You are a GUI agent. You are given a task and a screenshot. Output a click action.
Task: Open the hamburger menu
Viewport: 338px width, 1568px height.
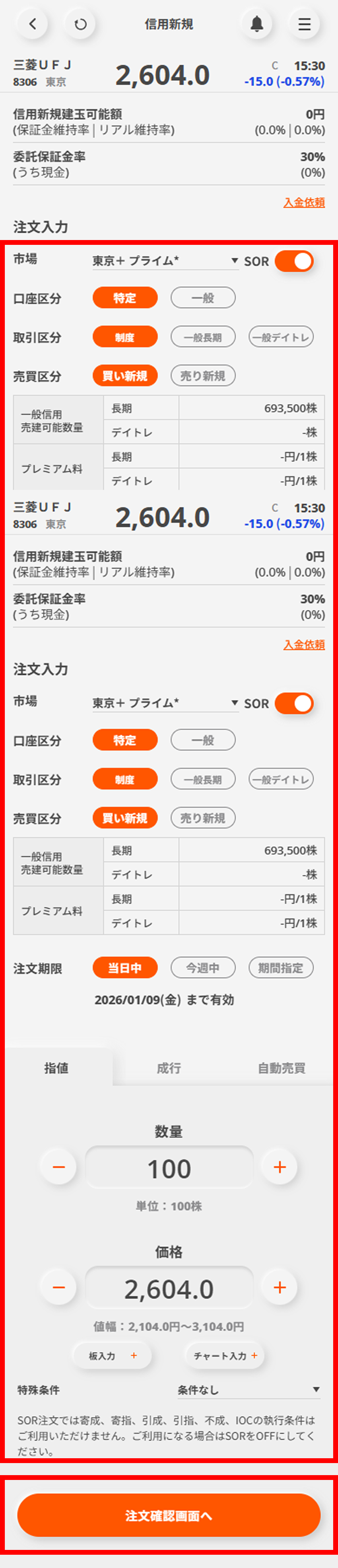coord(304,25)
